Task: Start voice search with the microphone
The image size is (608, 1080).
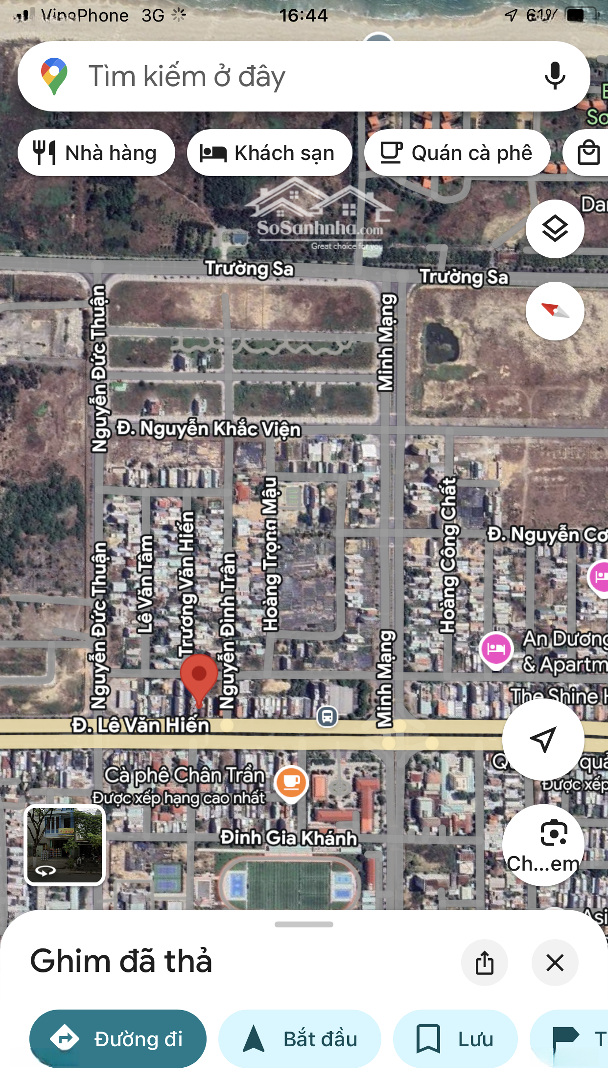Action: pos(554,76)
